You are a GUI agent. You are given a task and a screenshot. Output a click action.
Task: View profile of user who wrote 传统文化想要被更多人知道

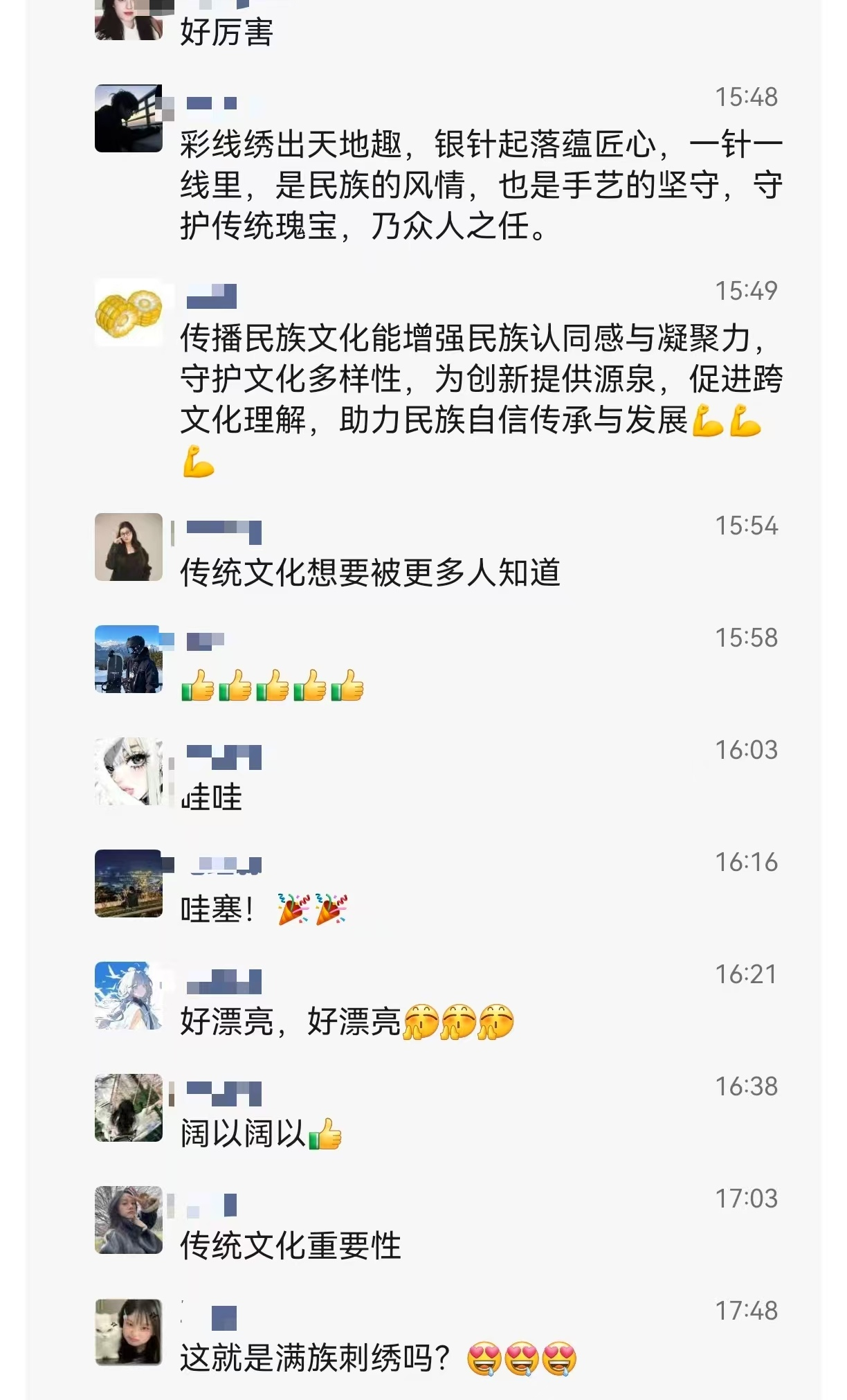coord(129,547)
